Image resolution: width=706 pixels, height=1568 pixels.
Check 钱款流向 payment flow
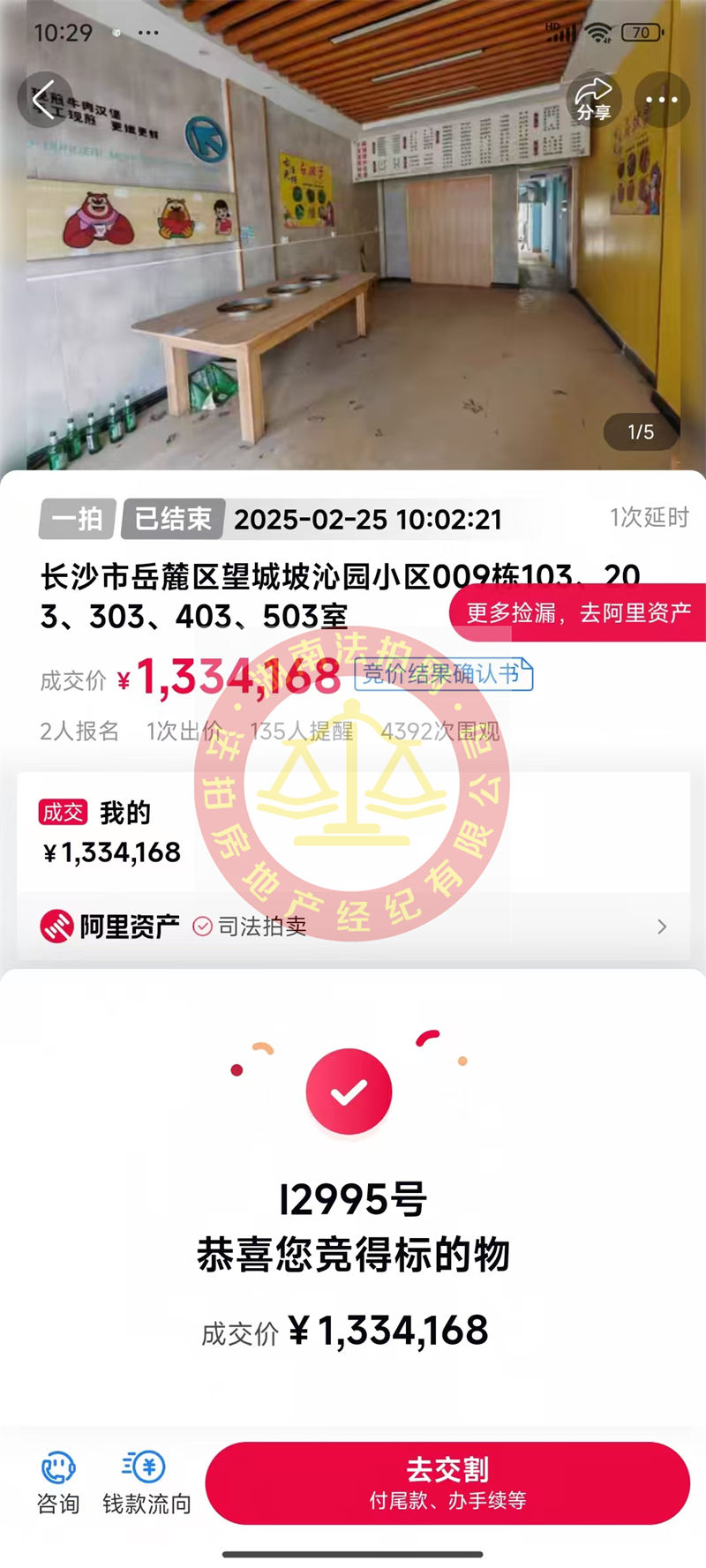tap(146, 1483)
